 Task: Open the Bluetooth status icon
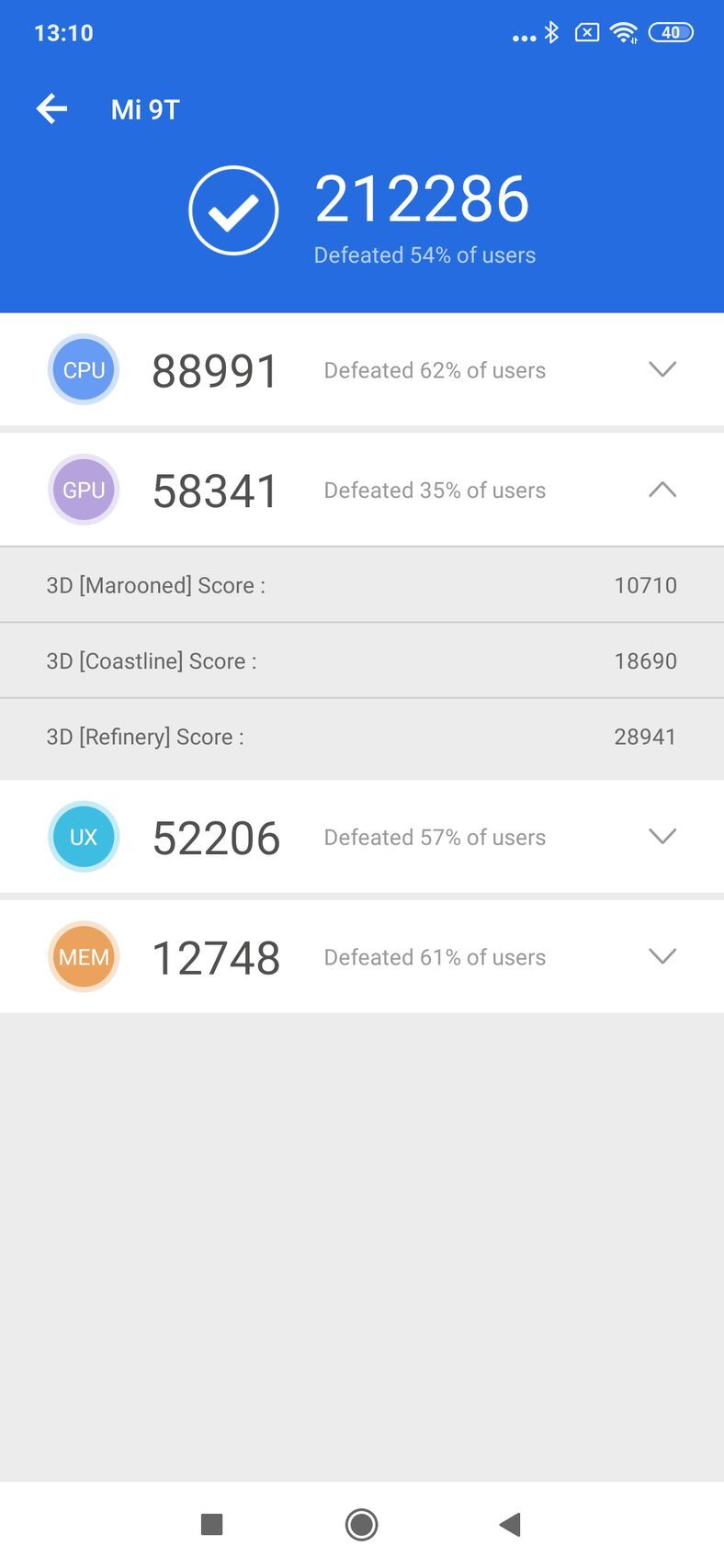pos(552,32)
